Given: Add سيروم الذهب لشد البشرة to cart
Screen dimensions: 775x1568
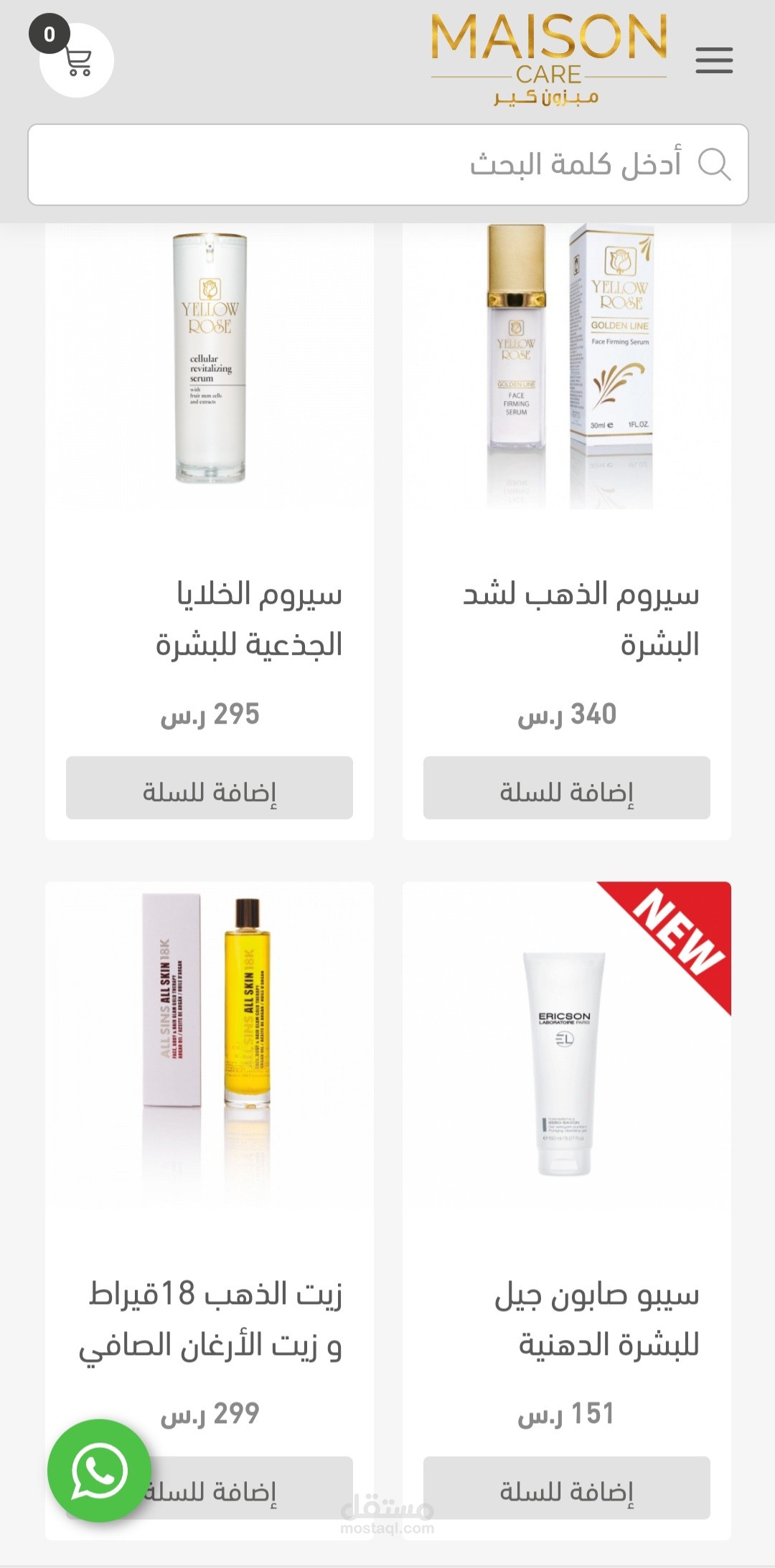Looking at the screenshot, I should 566,788.
